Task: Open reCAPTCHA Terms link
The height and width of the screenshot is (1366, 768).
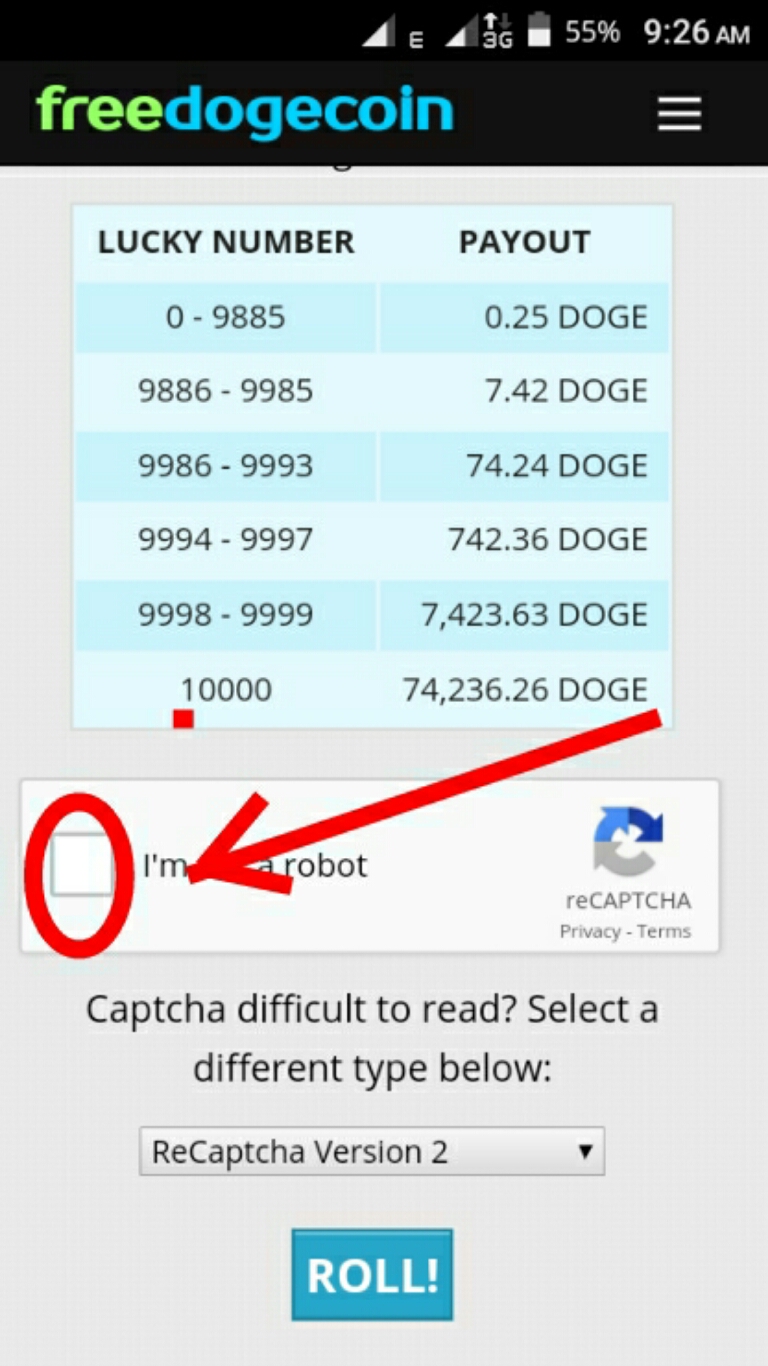Action: 664,931
